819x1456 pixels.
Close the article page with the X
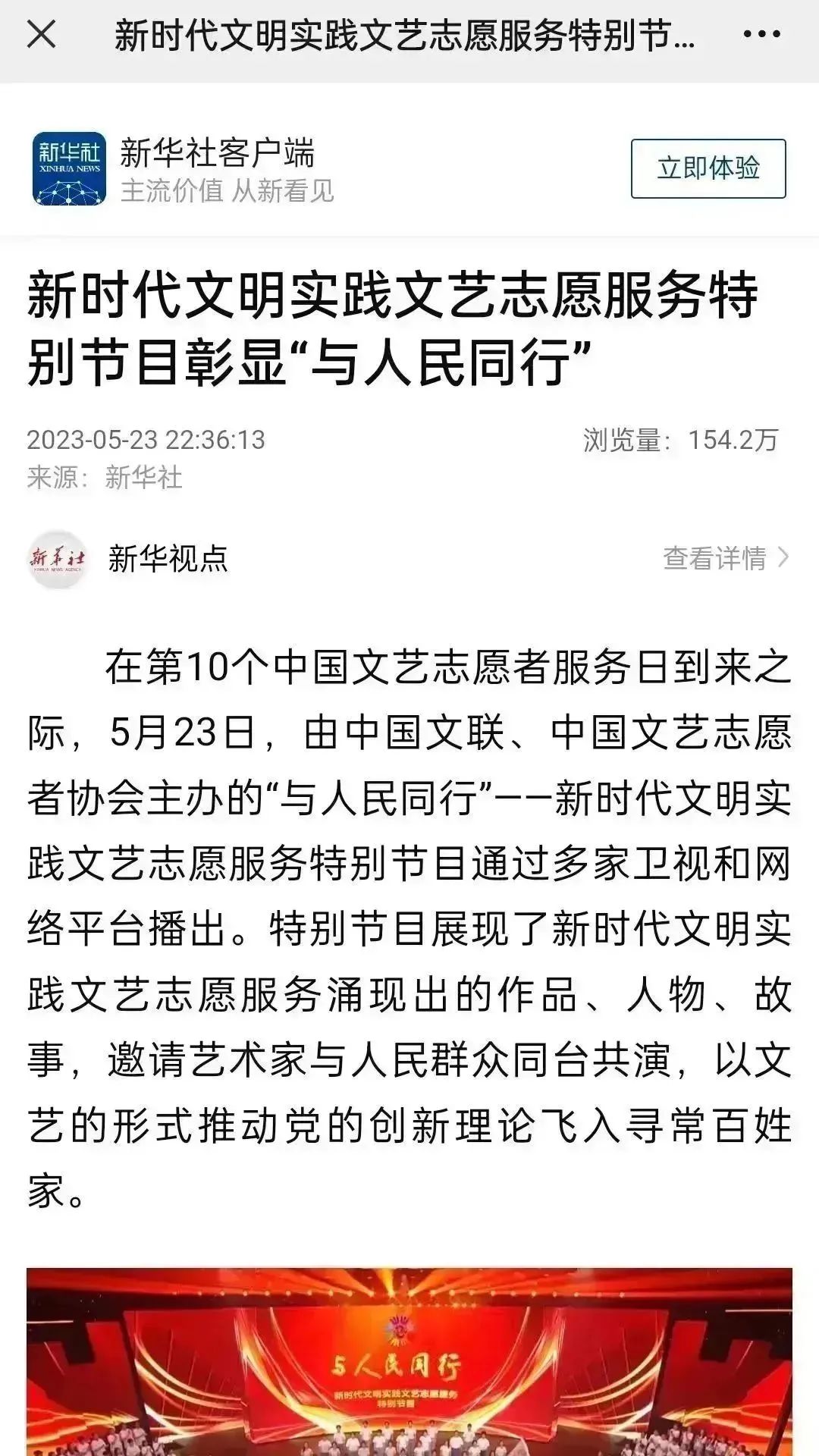click(x=41, y=35)
